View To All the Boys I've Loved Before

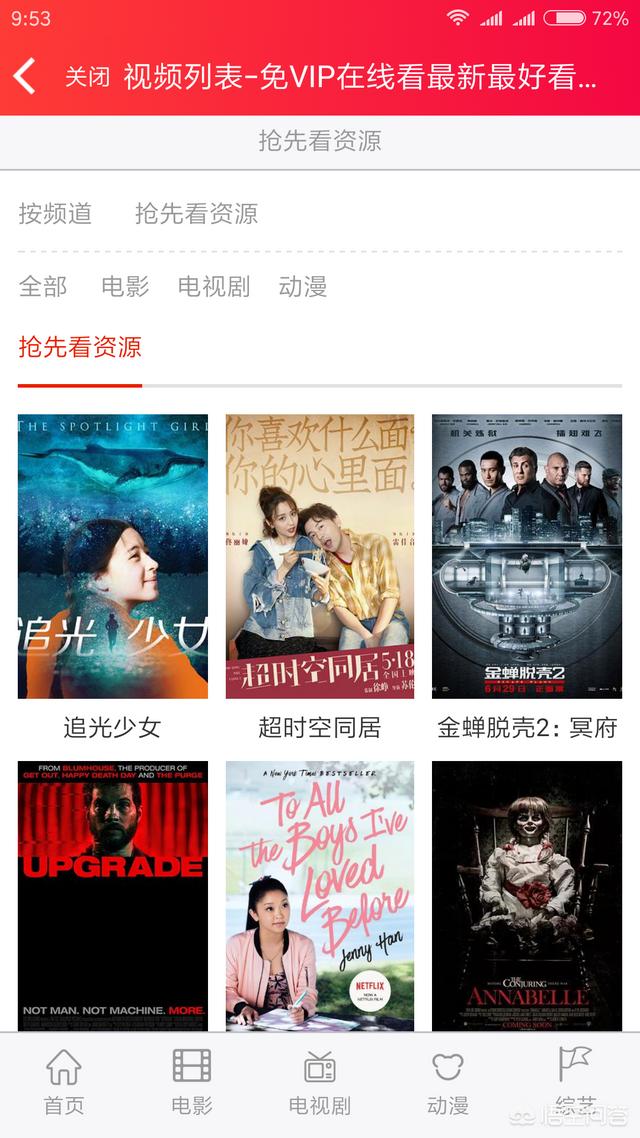click(x=320, y=895)
